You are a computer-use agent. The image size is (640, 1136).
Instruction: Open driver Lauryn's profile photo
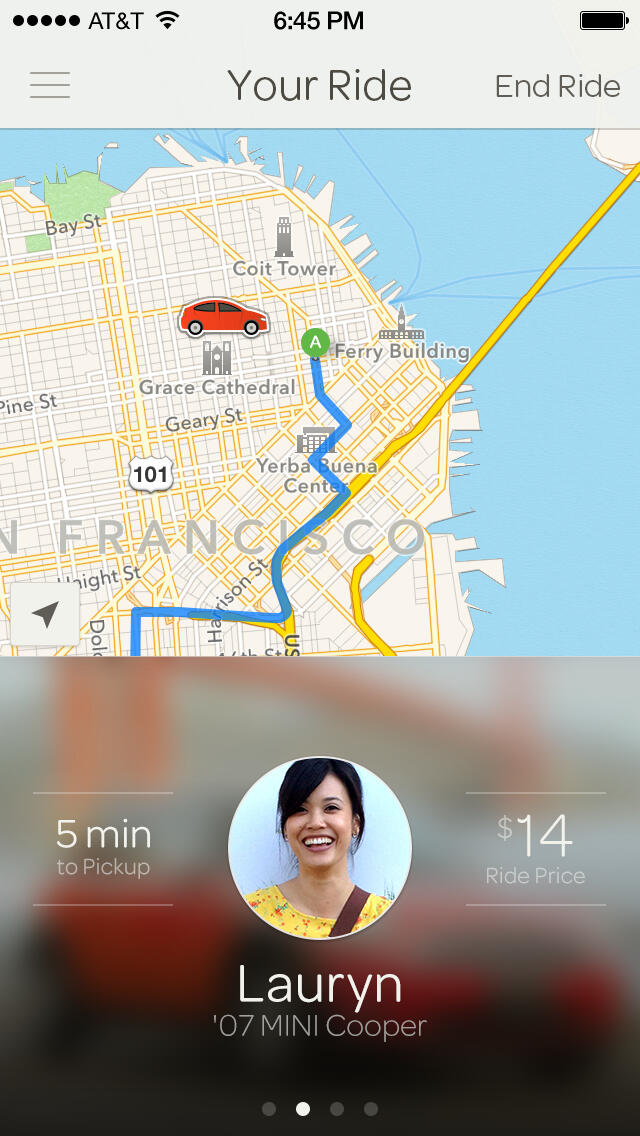[320, 847]
